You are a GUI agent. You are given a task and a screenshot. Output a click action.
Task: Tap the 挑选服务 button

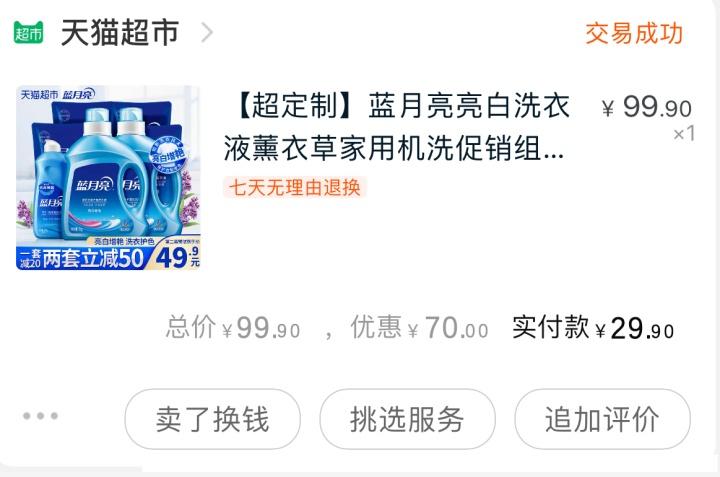407,419
